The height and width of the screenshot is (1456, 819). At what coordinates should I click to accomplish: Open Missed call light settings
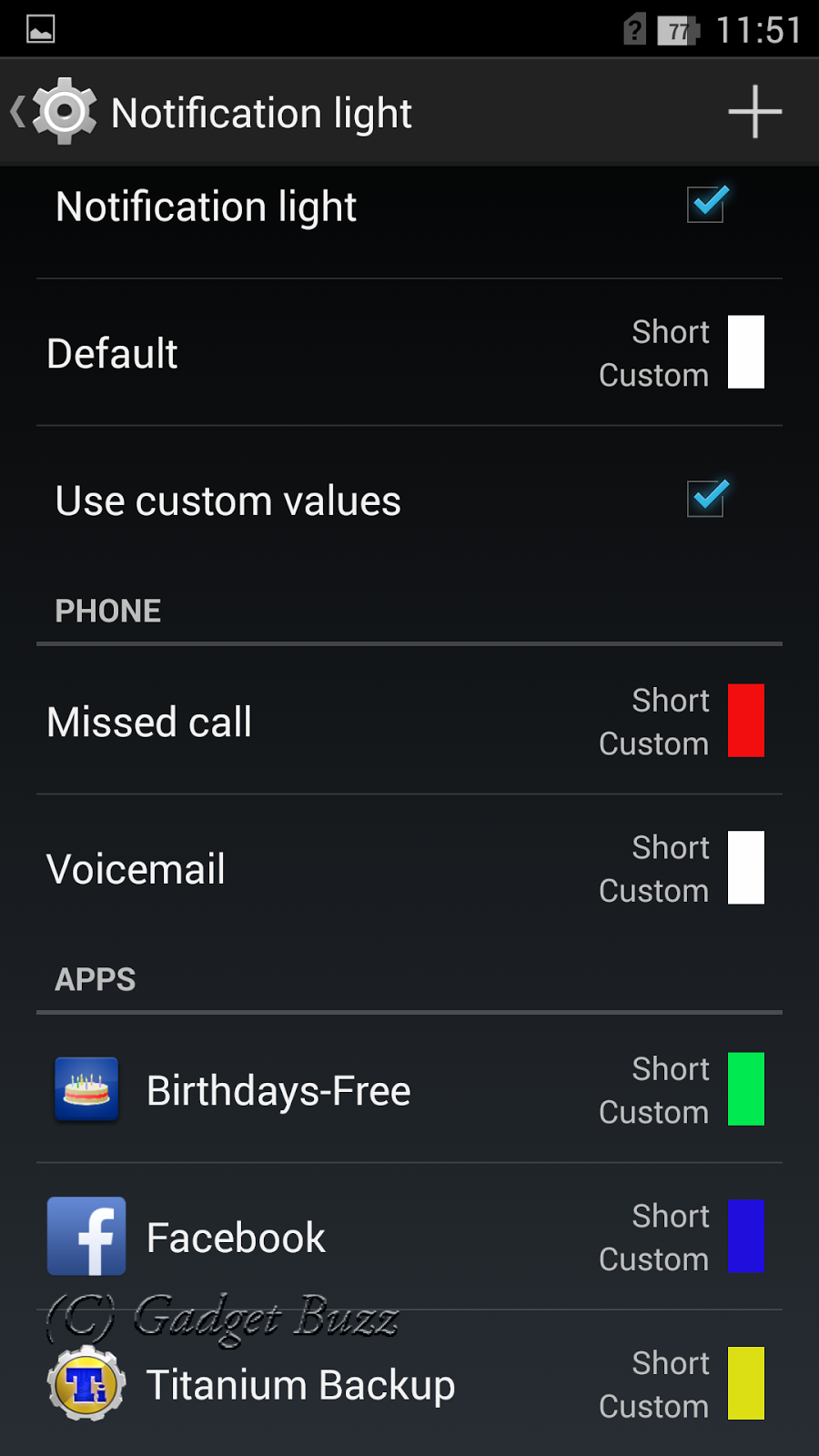409,722
